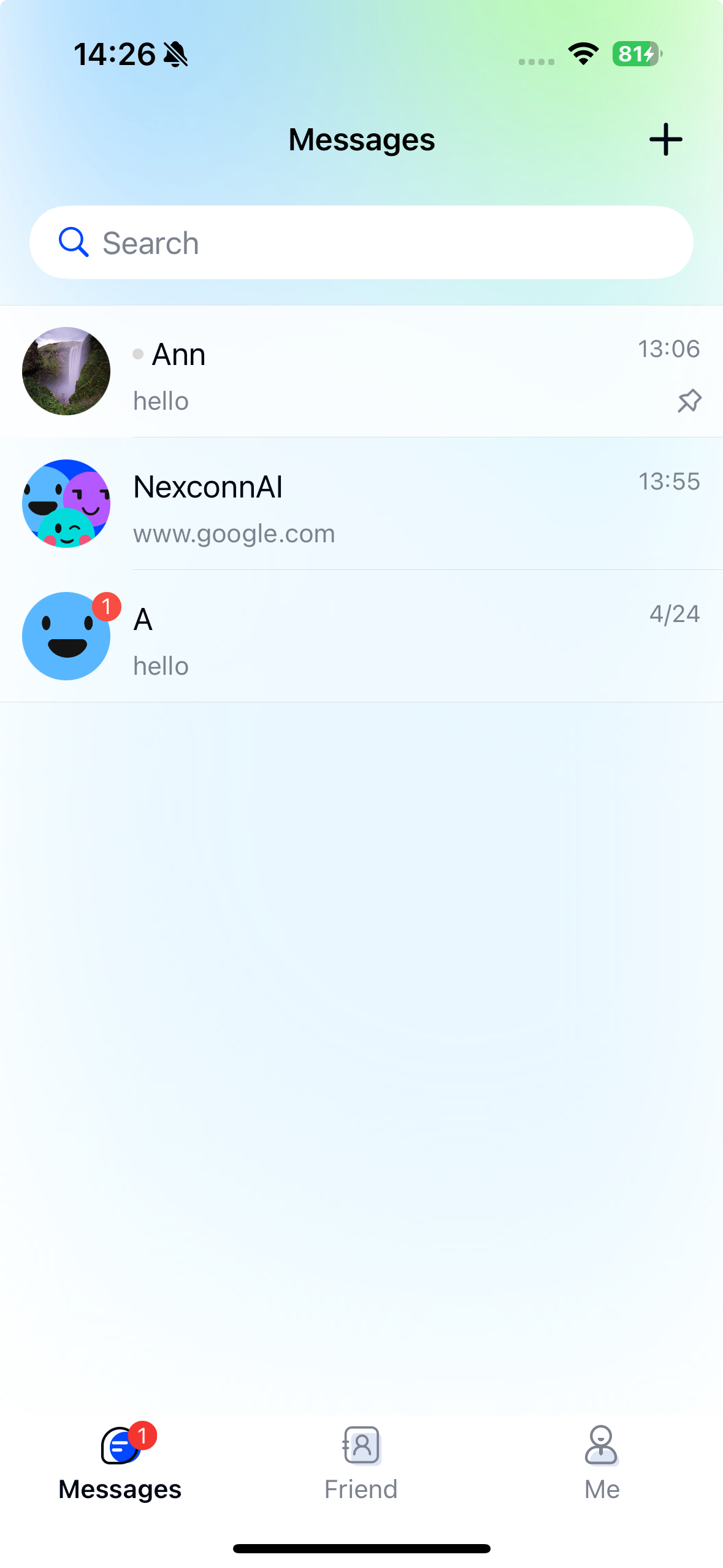The image size is (723, 1568).
Task: Select the Messages tab
Action: click(120, 1462)
